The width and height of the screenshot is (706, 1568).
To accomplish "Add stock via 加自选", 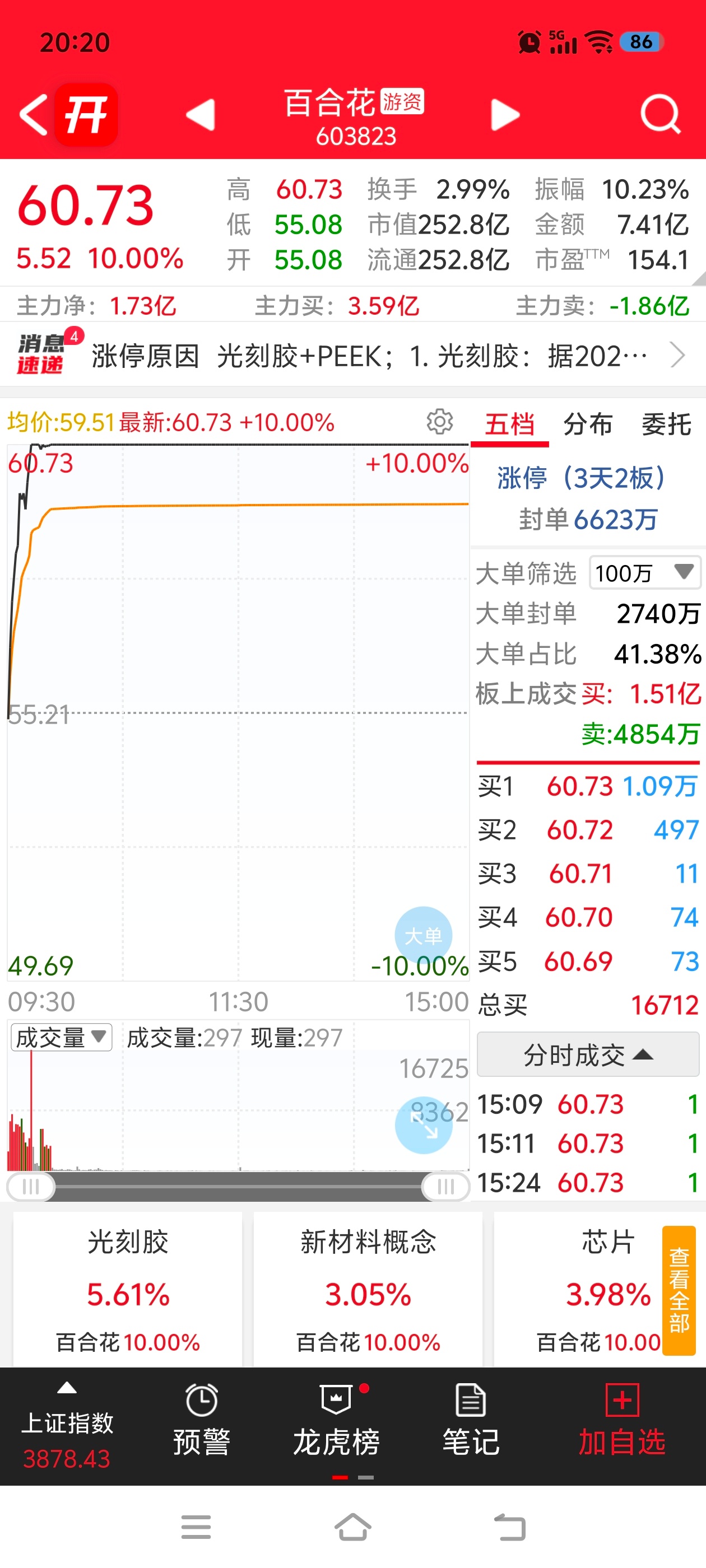I will tap(622, 1420).
